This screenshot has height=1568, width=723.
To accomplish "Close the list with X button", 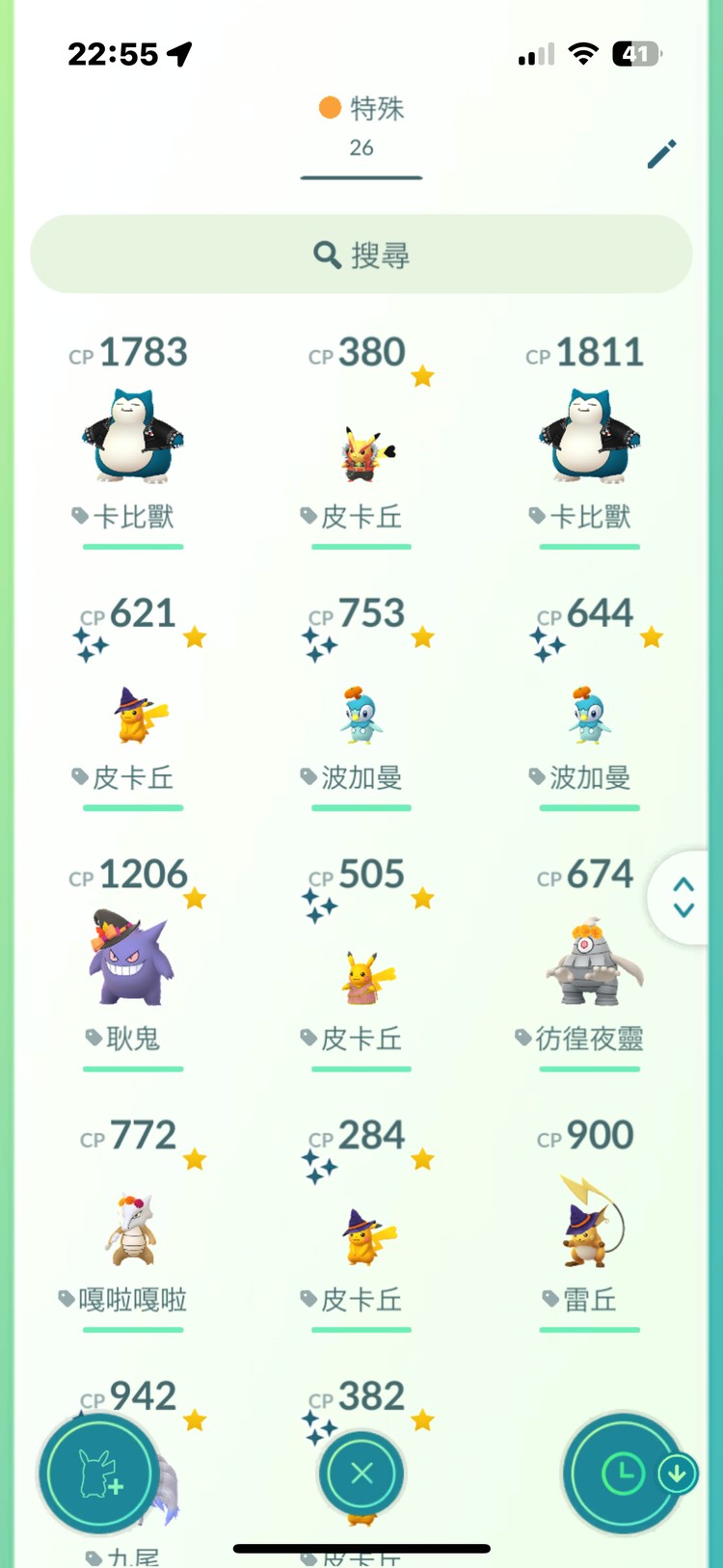I will tap(361, 1473).
